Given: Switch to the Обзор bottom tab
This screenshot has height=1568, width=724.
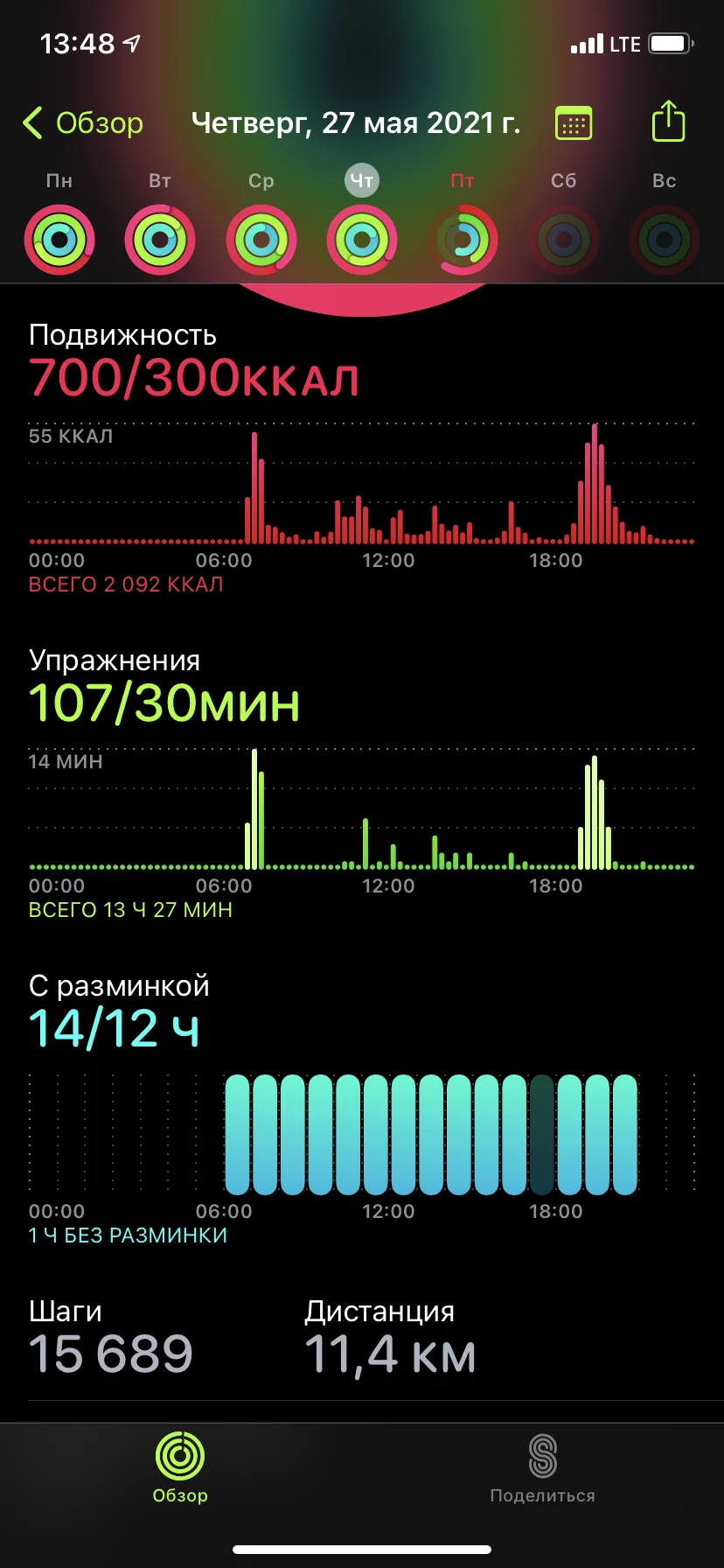Looking at the screenshot, I should [180, 1468].
